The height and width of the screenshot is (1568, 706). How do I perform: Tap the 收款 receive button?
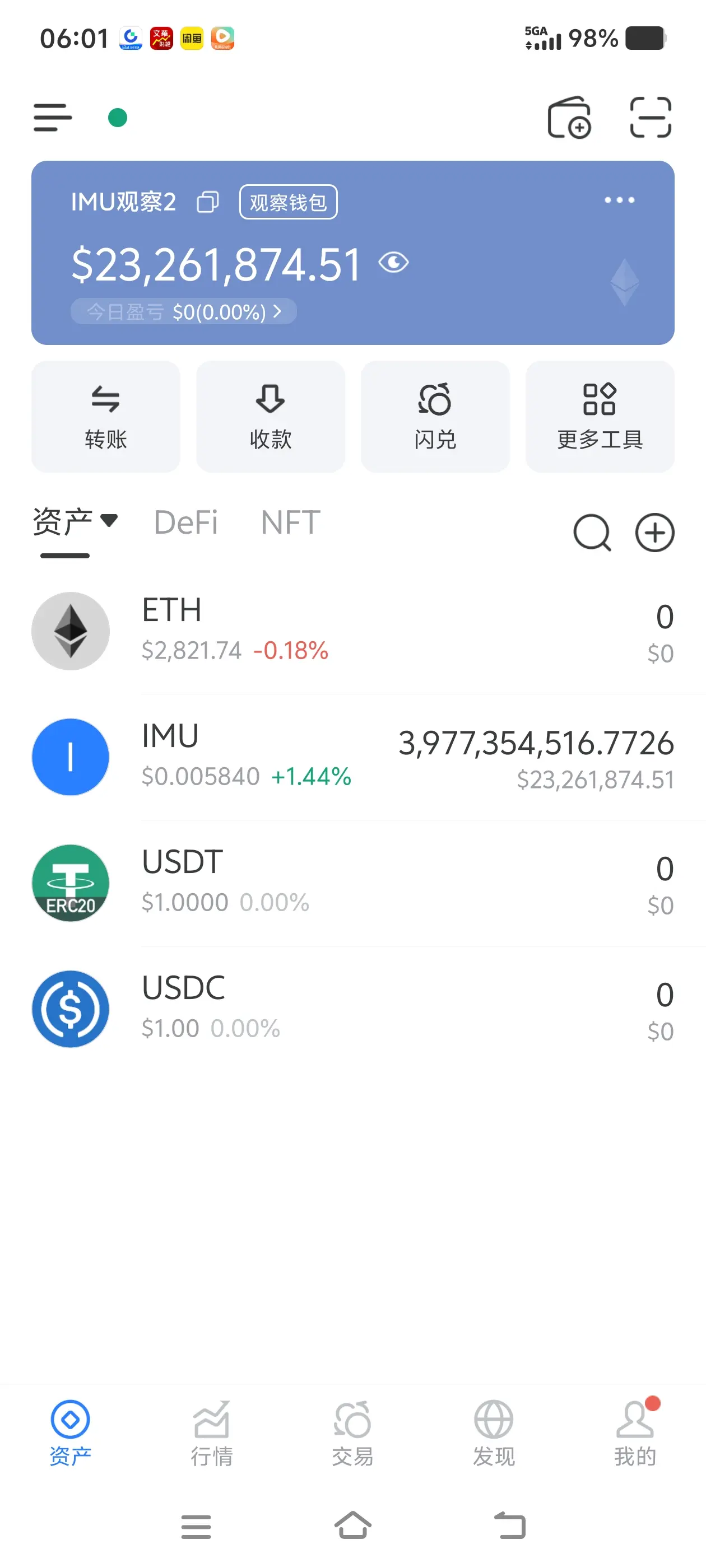point(271,417)
